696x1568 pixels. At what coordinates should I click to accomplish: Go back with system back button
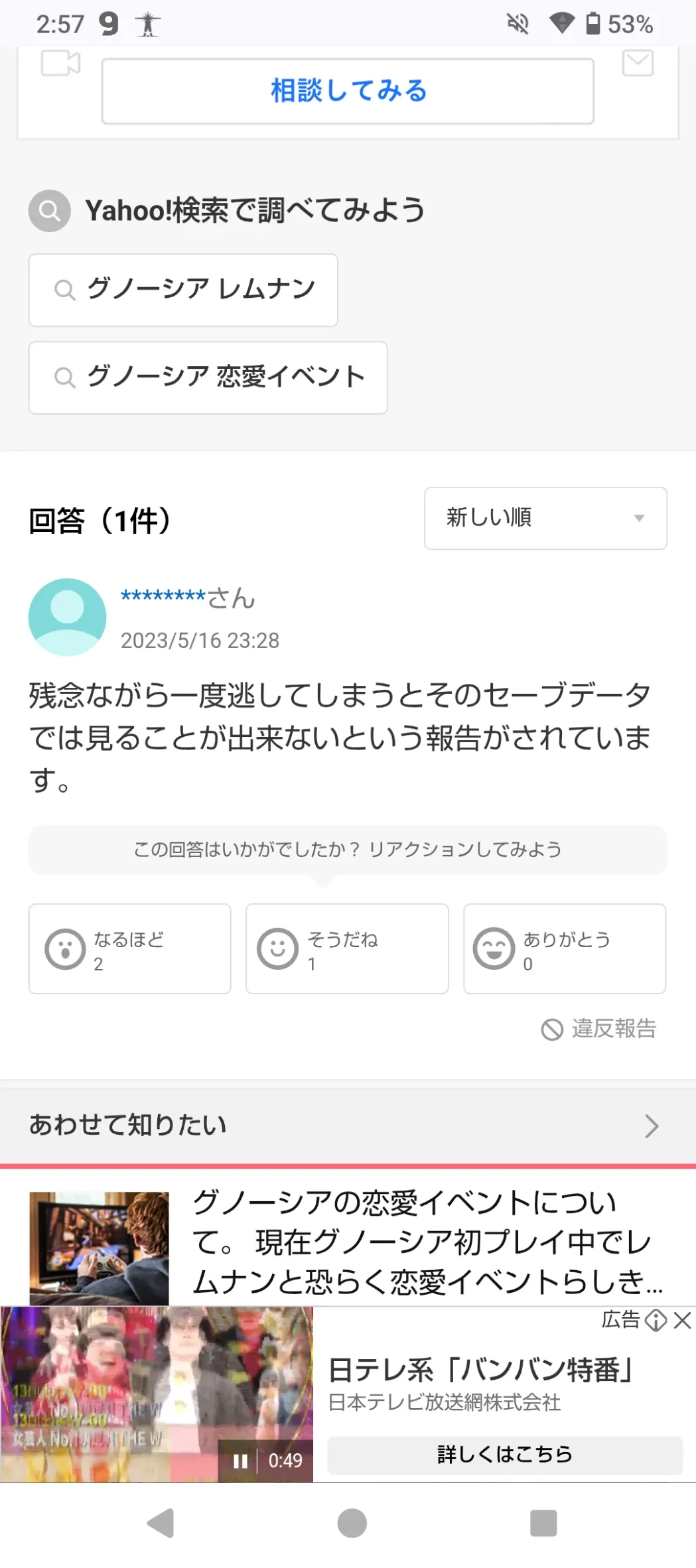click(x=161, y=1523)
